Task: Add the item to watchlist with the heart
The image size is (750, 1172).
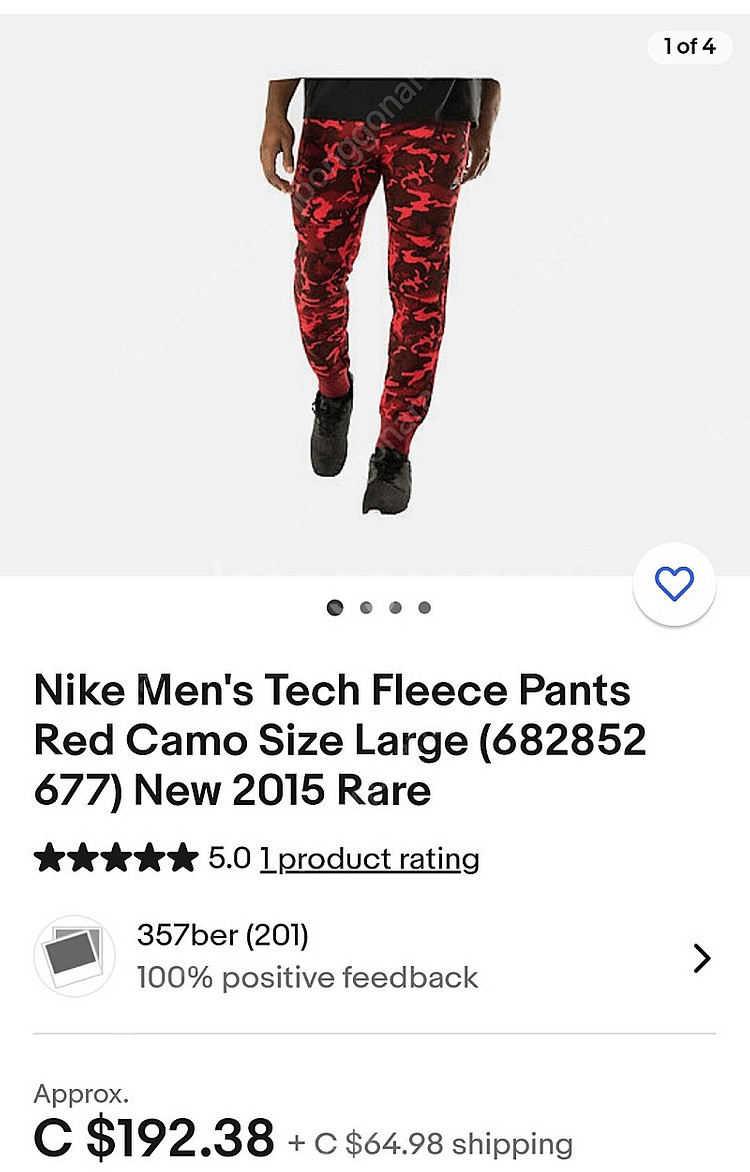Action: tap(675, 584)
